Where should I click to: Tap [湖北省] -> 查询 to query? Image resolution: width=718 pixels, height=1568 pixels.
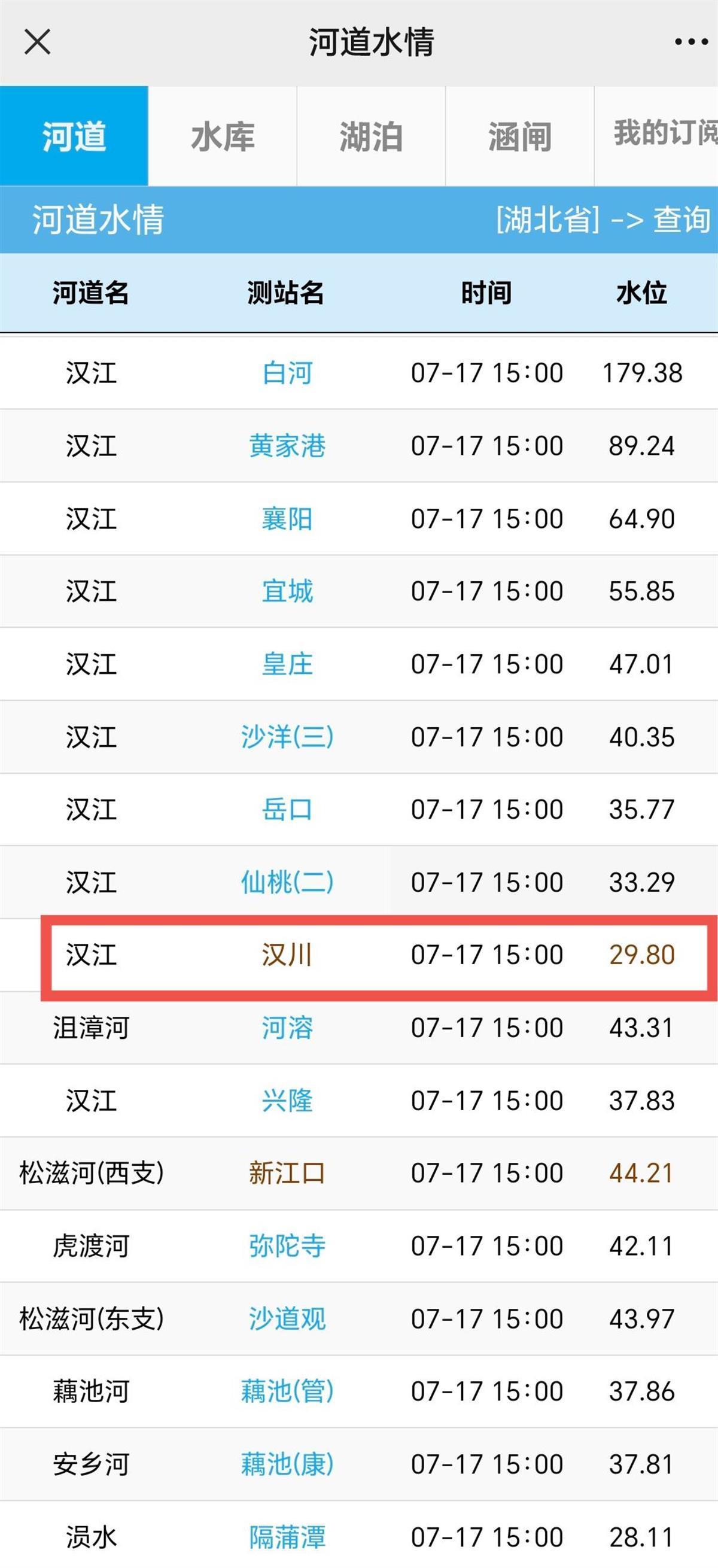(603, 220)
